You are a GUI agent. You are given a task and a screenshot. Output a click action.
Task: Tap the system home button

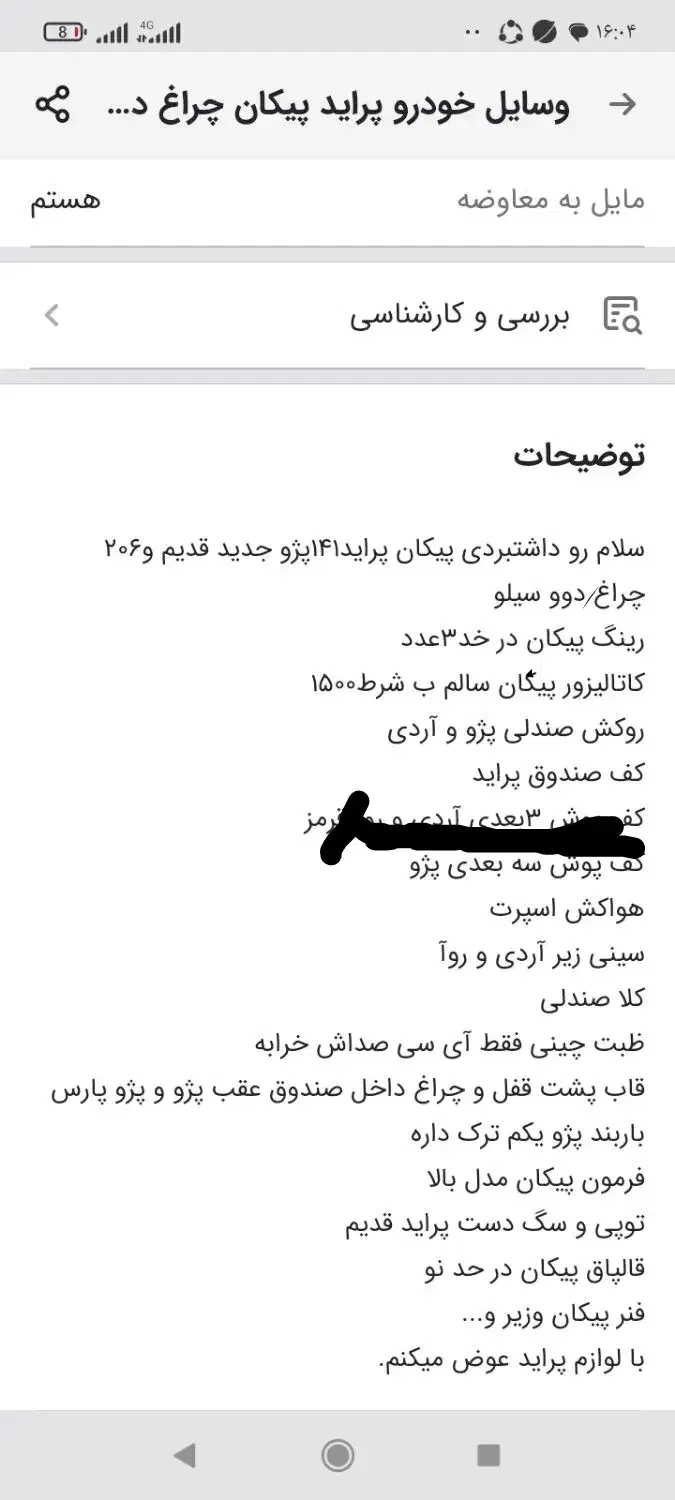[338, 1455]
